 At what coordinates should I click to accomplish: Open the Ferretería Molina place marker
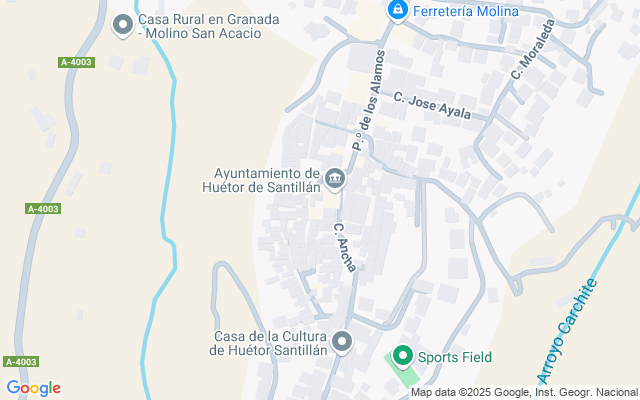[398, 11]
